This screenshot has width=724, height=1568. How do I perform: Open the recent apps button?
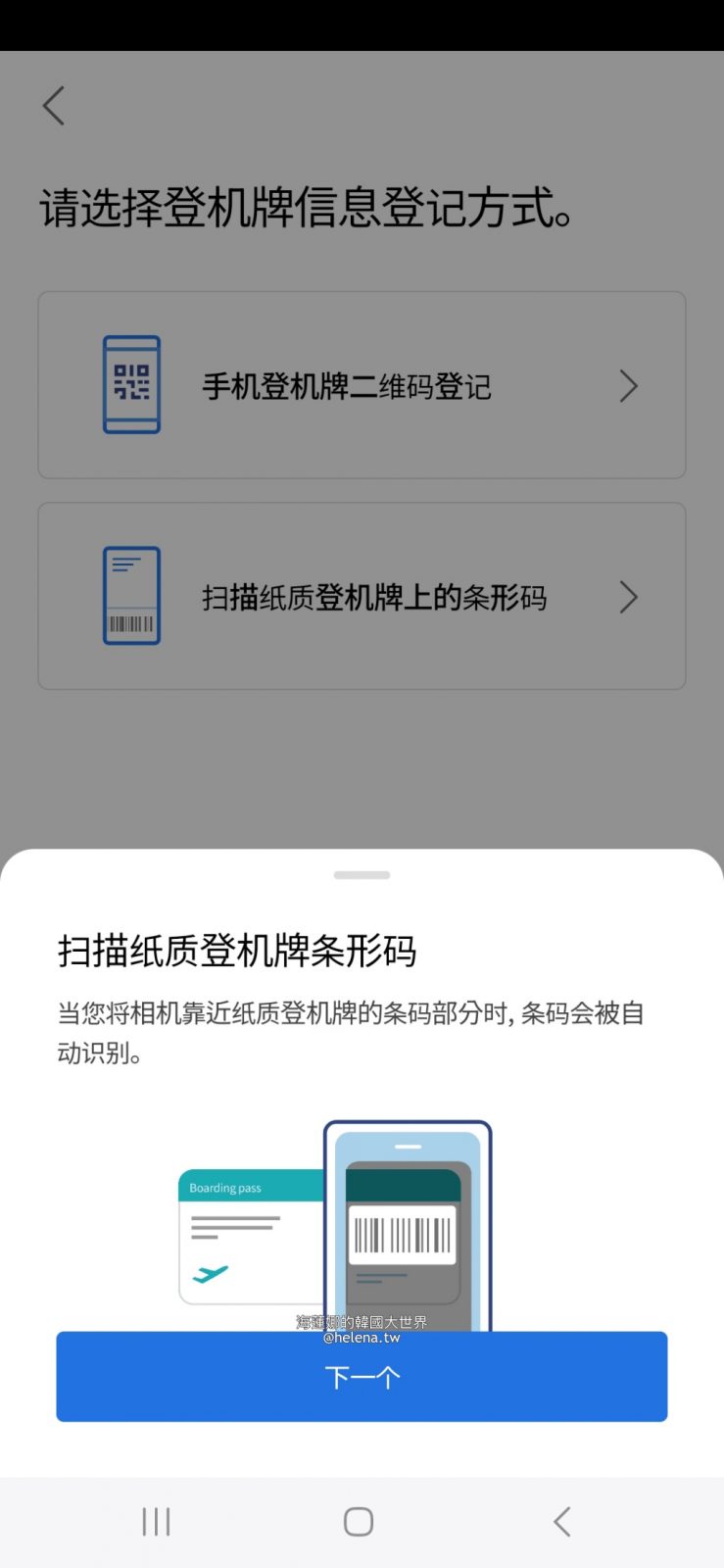pyautogui.click(x=155, y=1521)
